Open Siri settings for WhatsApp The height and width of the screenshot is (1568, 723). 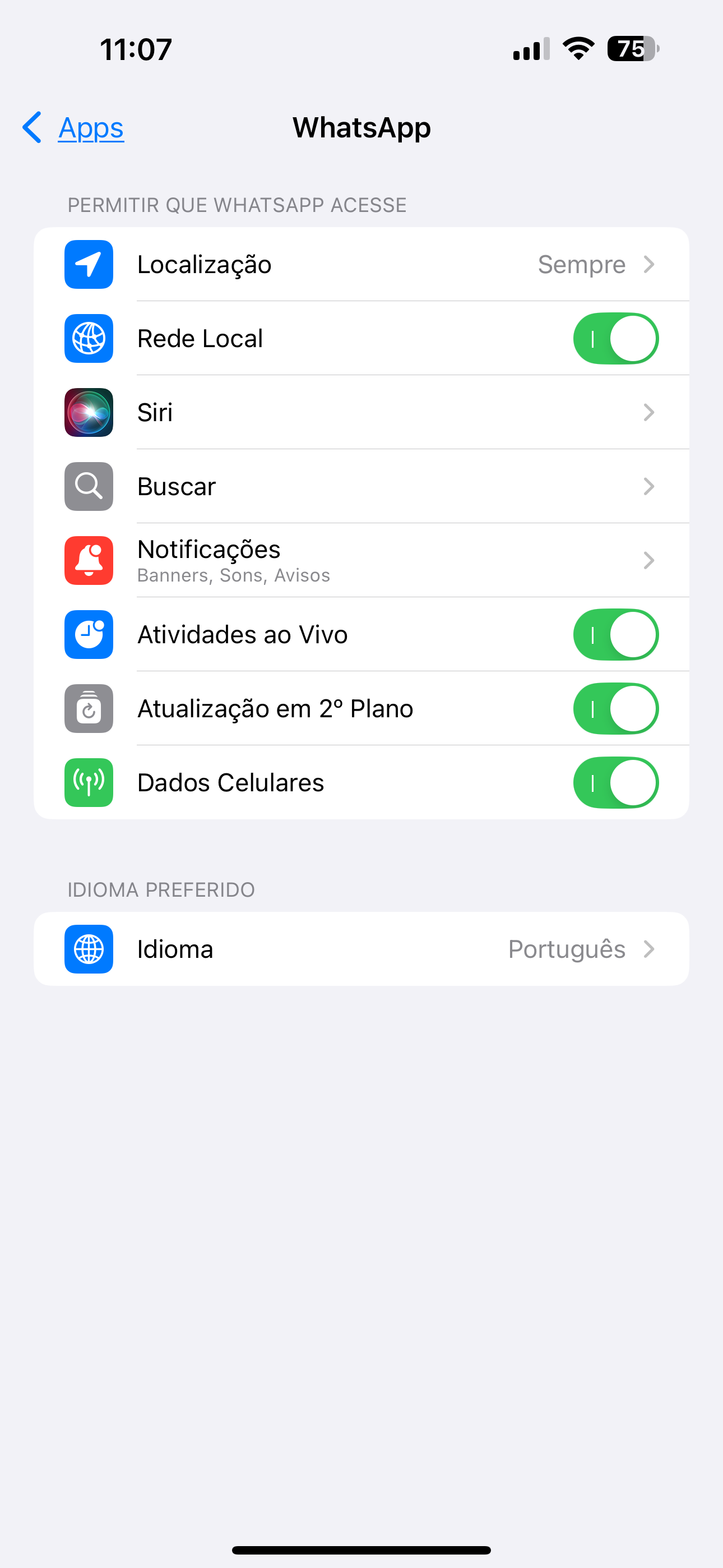[x=361, y=413]
